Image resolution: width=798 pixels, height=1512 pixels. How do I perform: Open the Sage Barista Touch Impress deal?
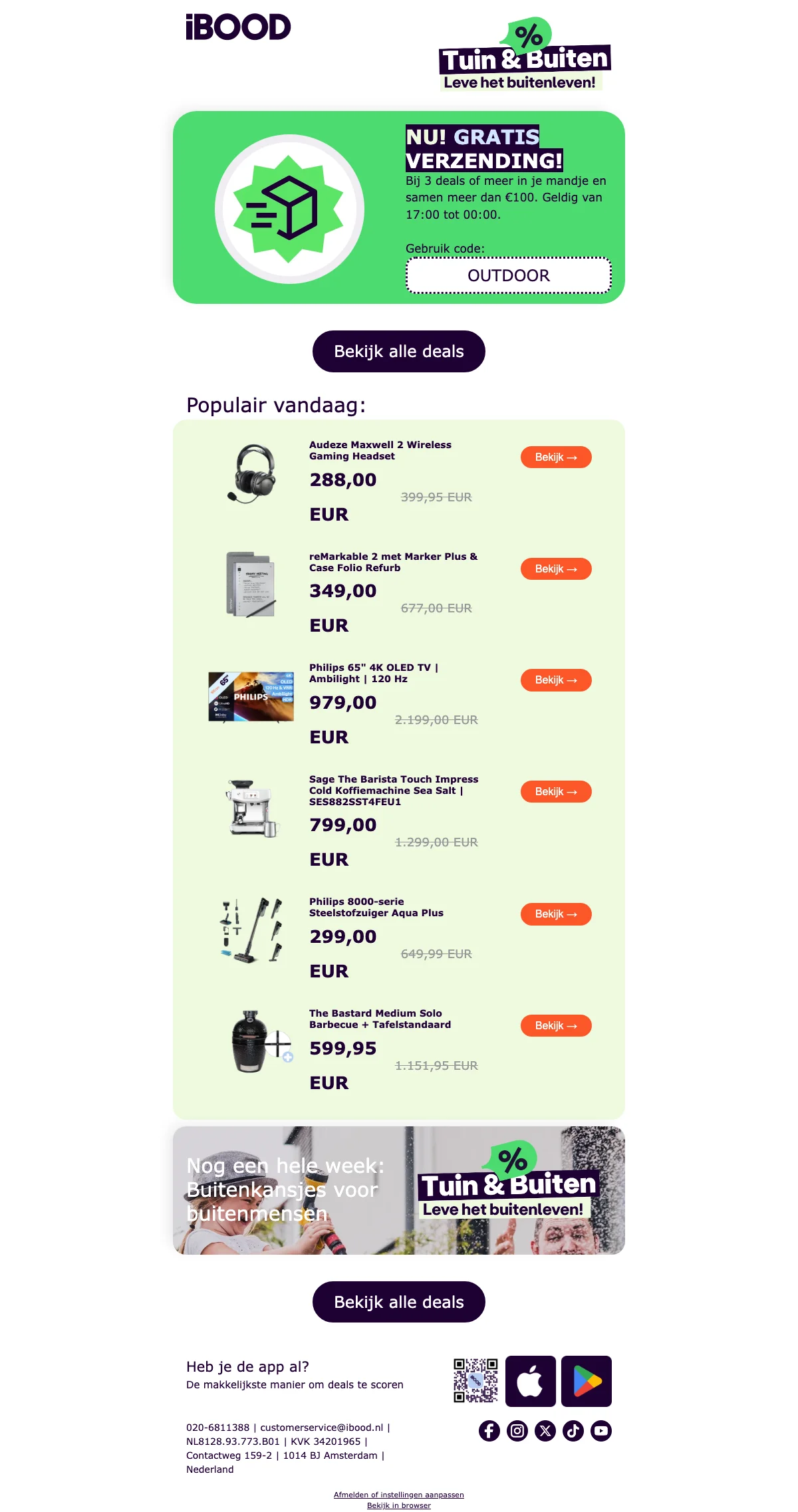[555, 792]
